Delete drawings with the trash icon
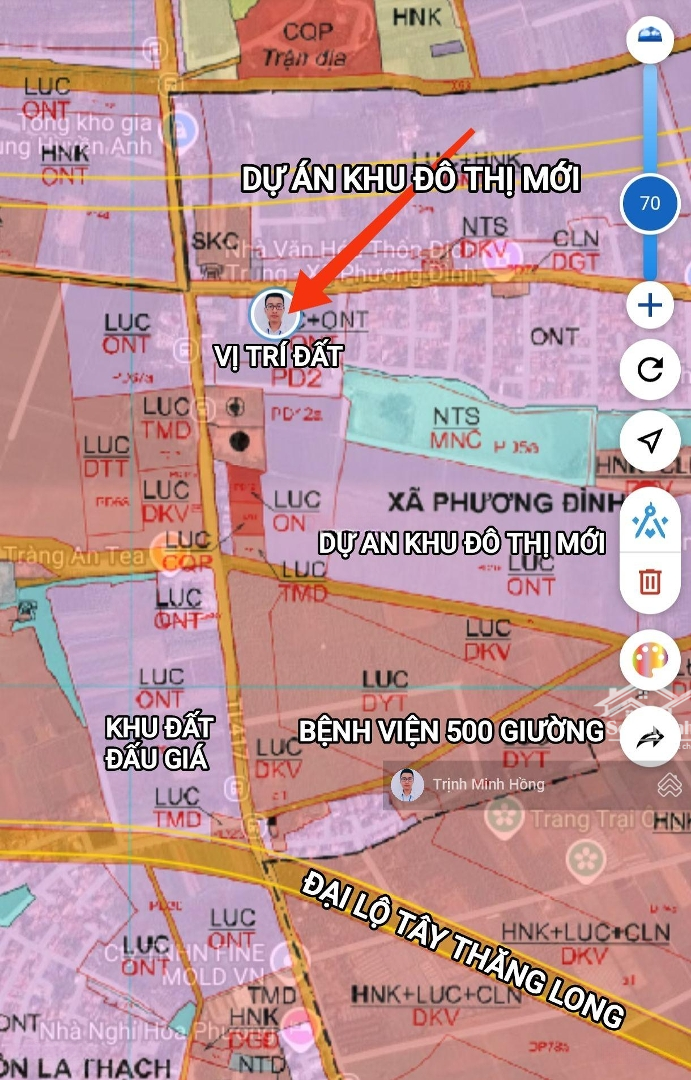Image resolution: width=691 pixels, height=1080 pixels. (x=650, y=581)
